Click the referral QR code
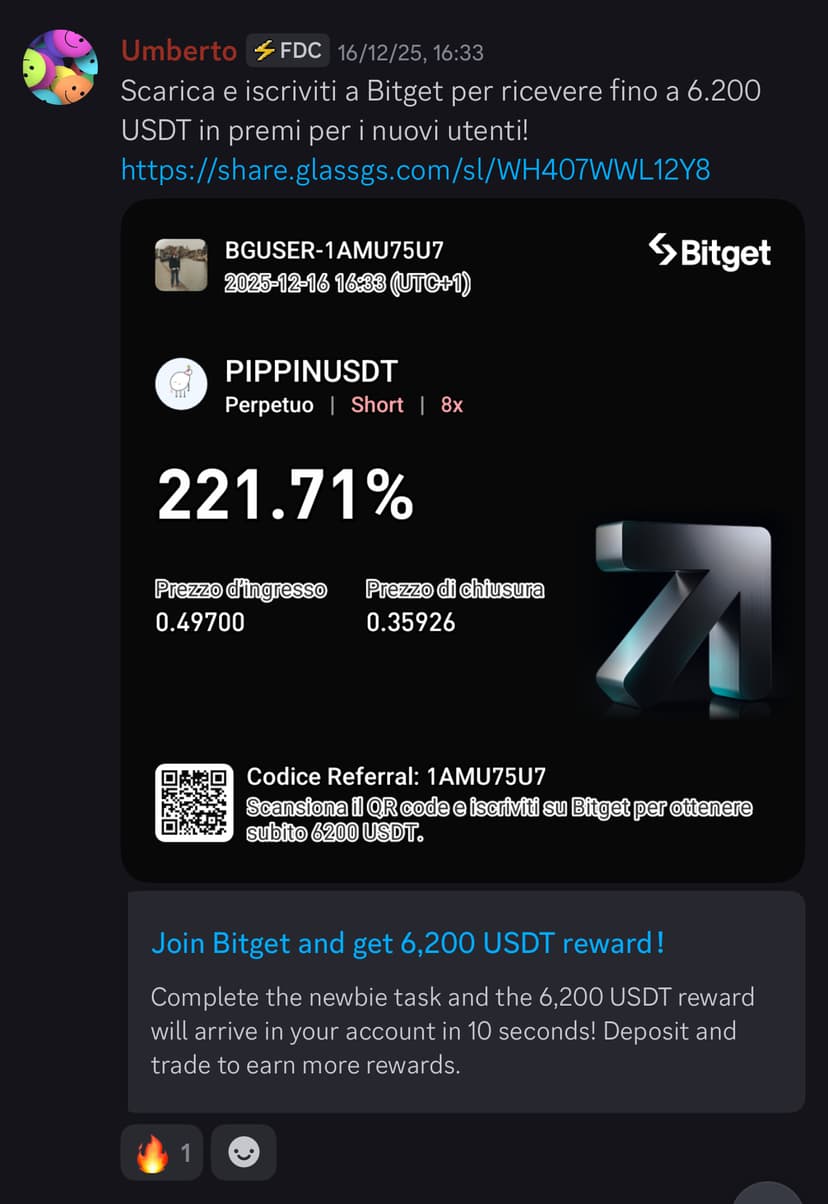The height and width of the screenshot is (1204, 828). pos(193,804)
